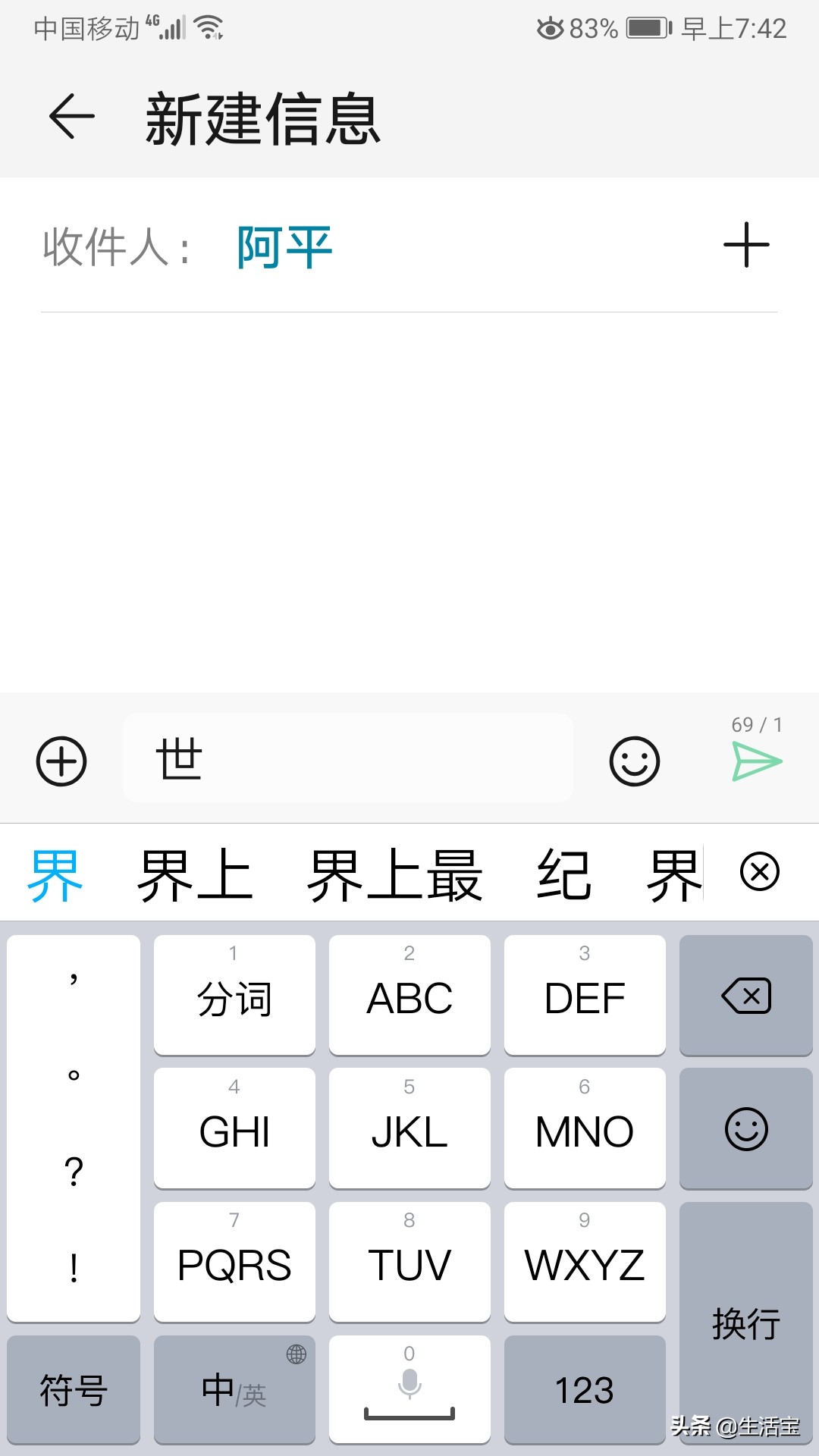This screenshot has width=819, height=1456.
Task: Add another recipient with the plus icon
Action: (x=746, y=245)
